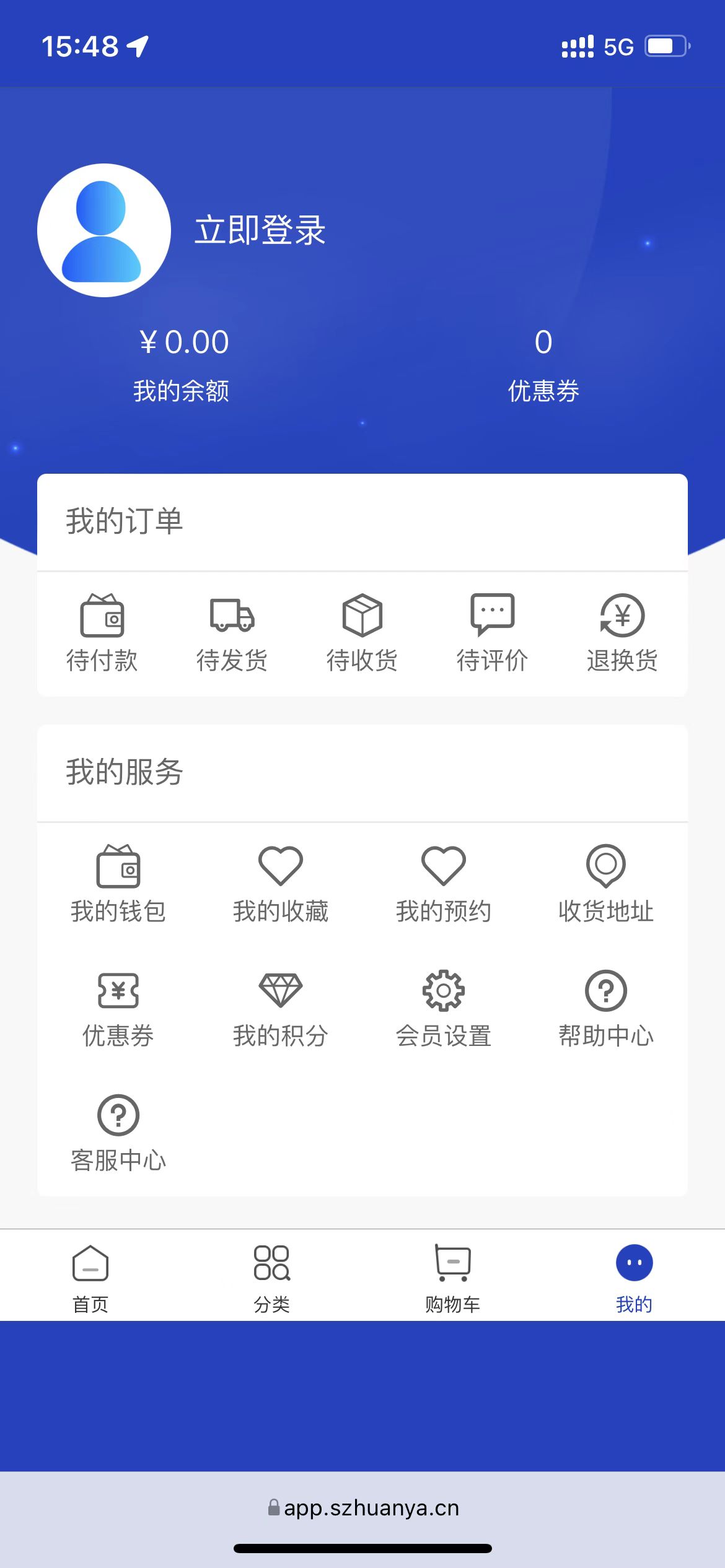The image size is (725, 1568).
Task: Manage 收货地址 shipping addresses
Action: 606,883
